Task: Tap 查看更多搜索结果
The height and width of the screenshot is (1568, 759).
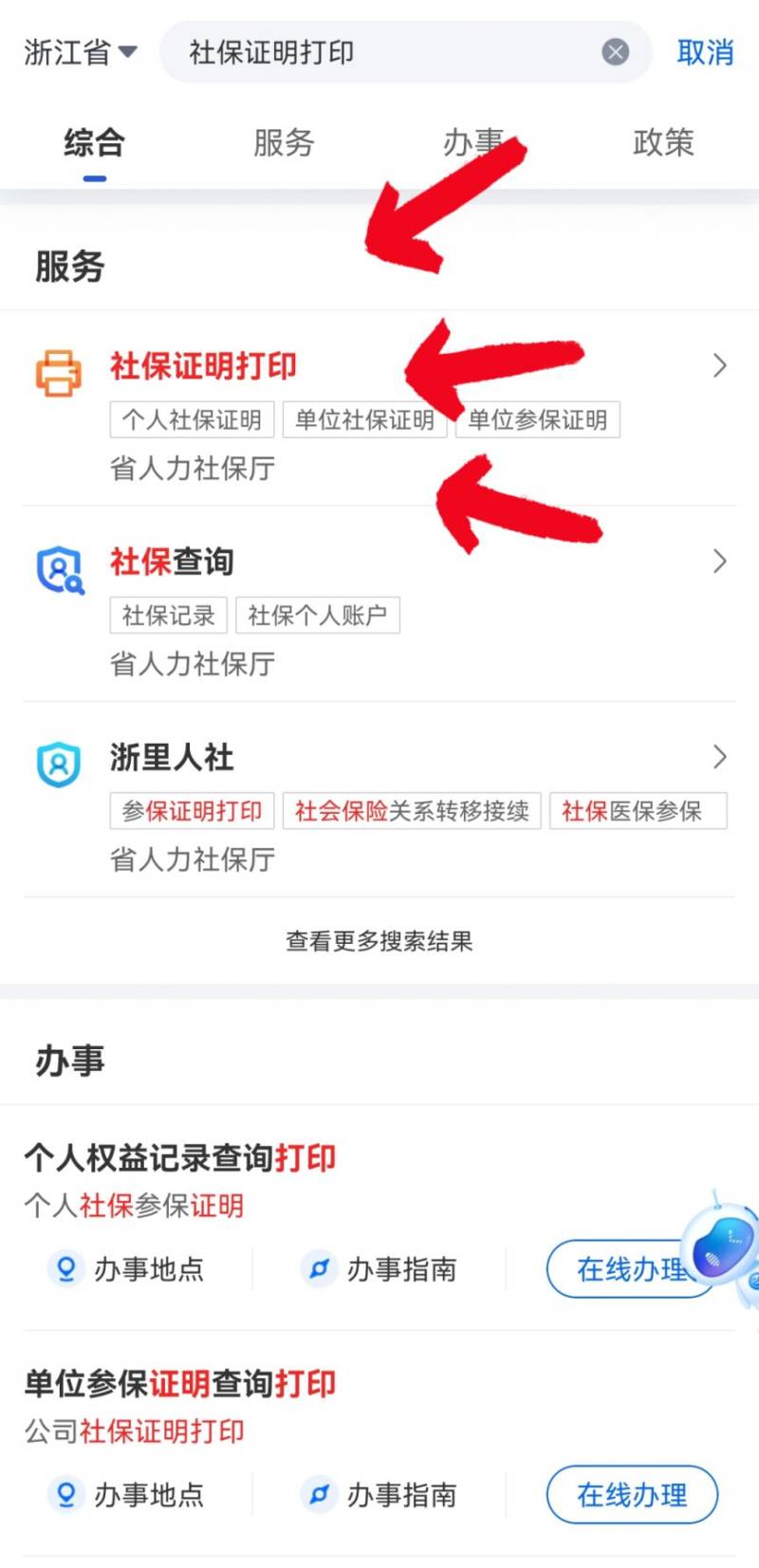Action: pos(379,941)
